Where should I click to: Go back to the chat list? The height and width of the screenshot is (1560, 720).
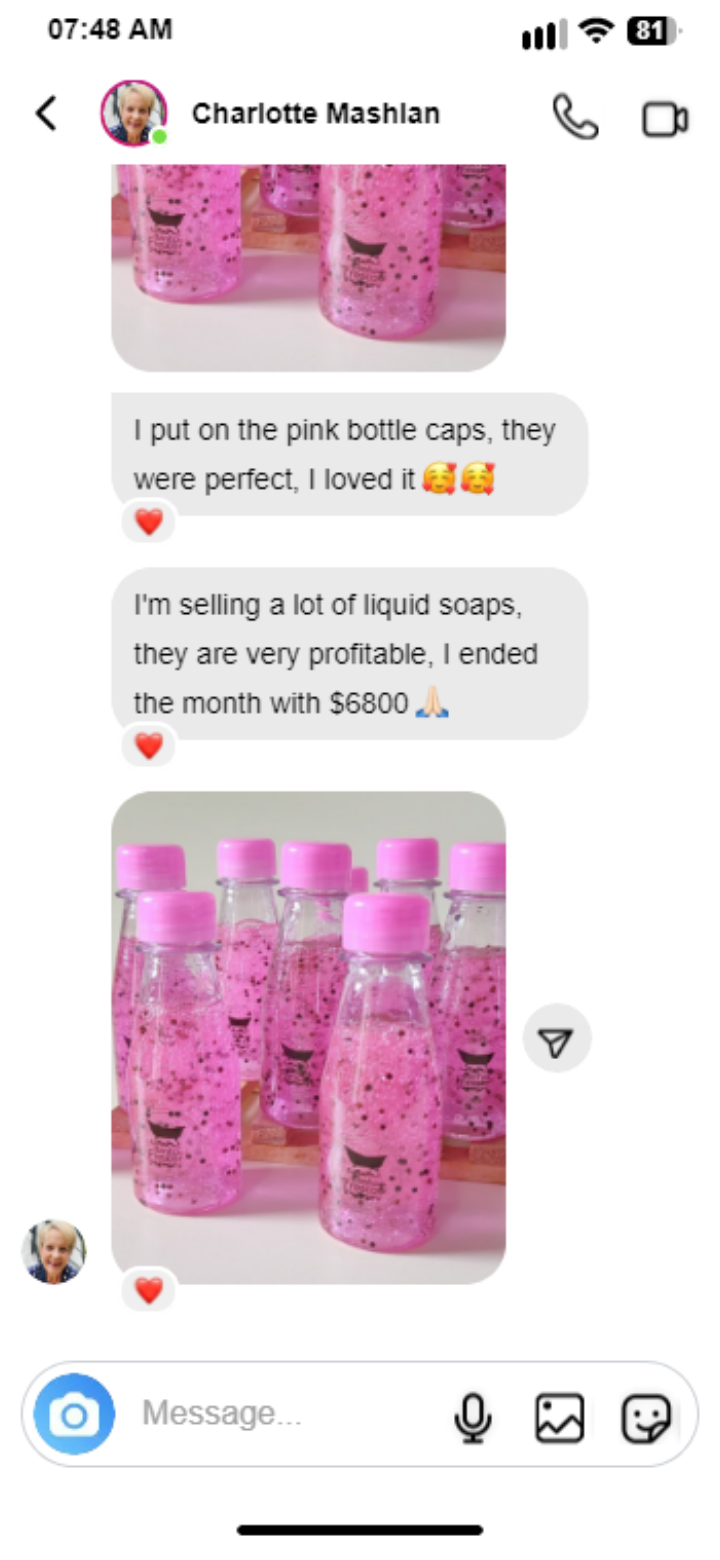coord(46,114)
